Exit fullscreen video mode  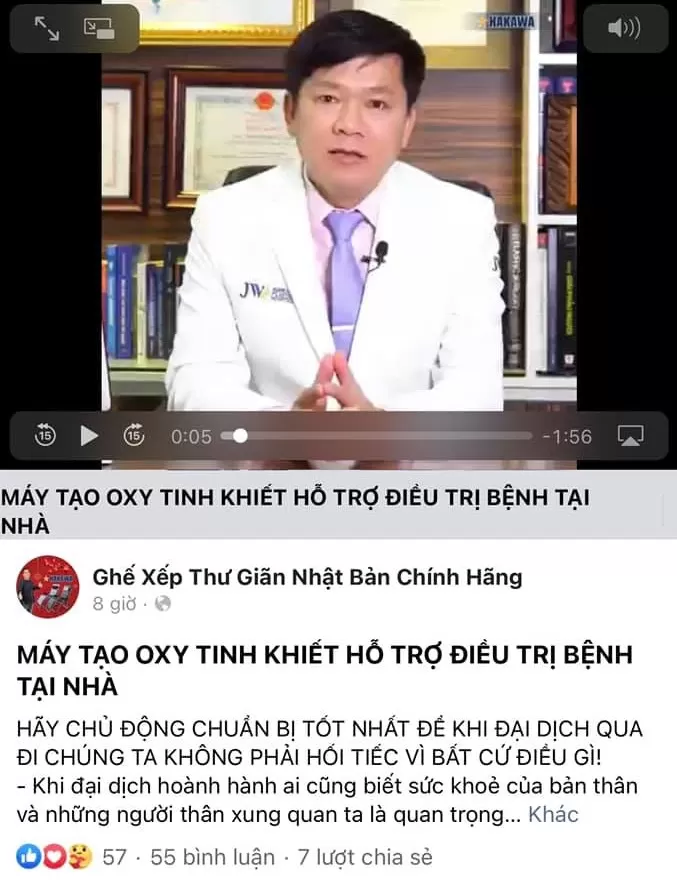pos(47,28)
